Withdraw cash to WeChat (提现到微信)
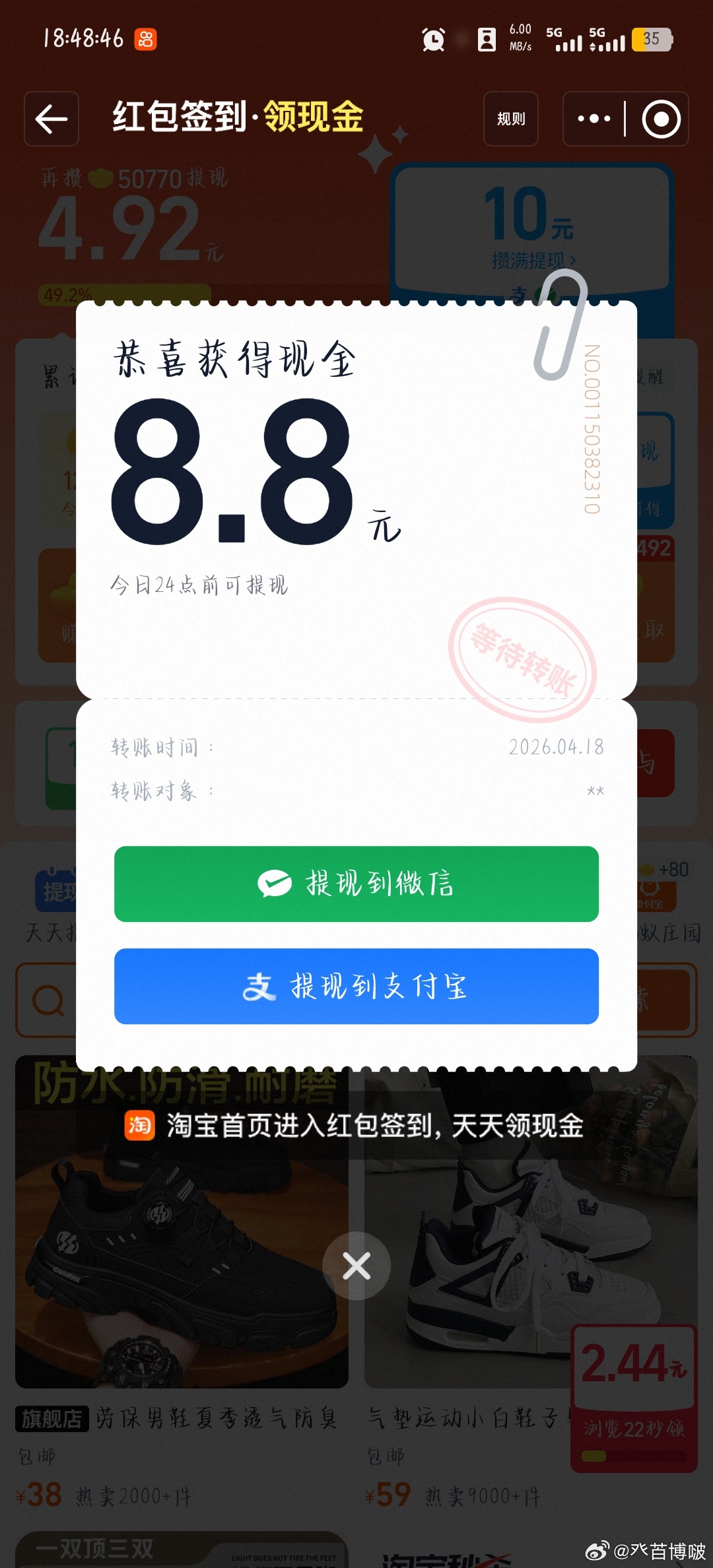 point(356,884)
